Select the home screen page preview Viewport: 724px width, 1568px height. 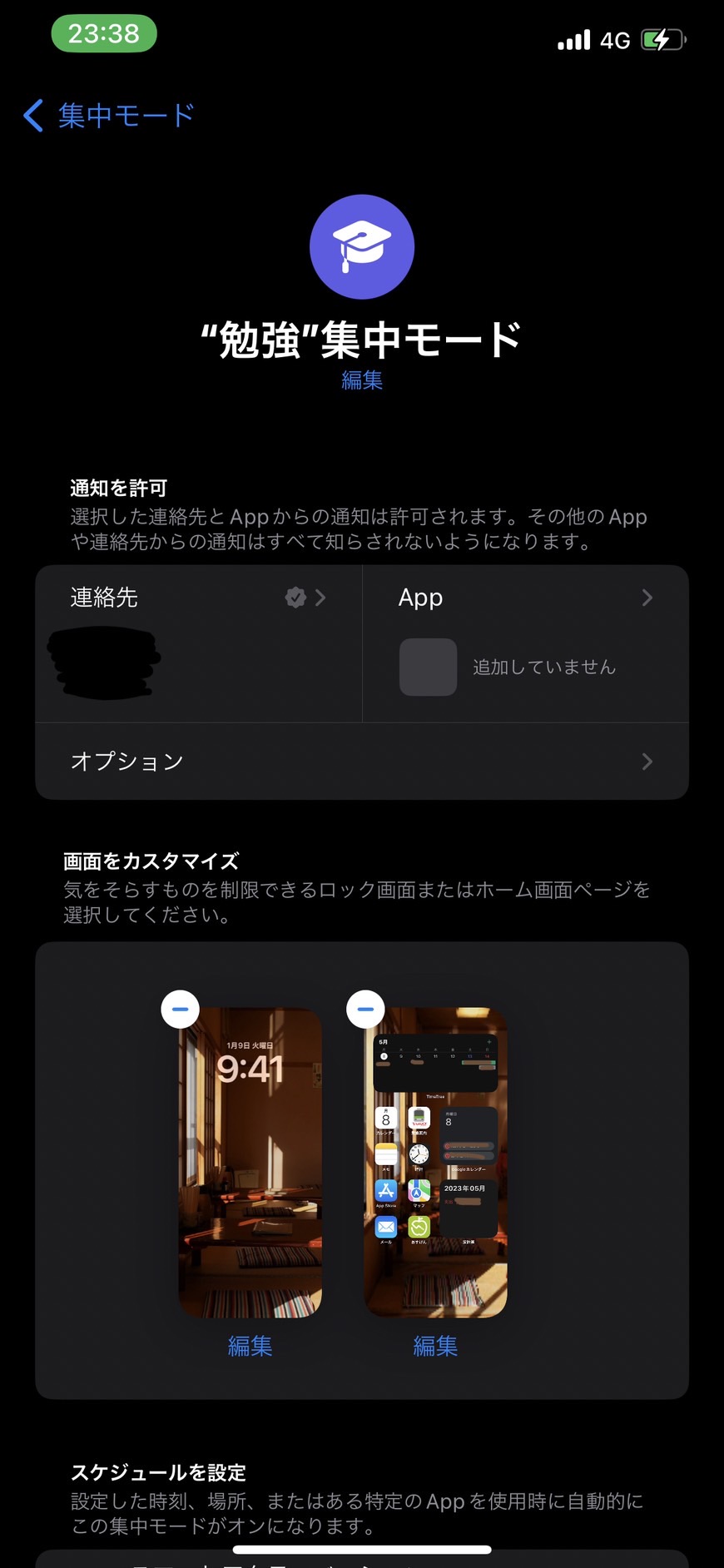tap(435, 1165)
